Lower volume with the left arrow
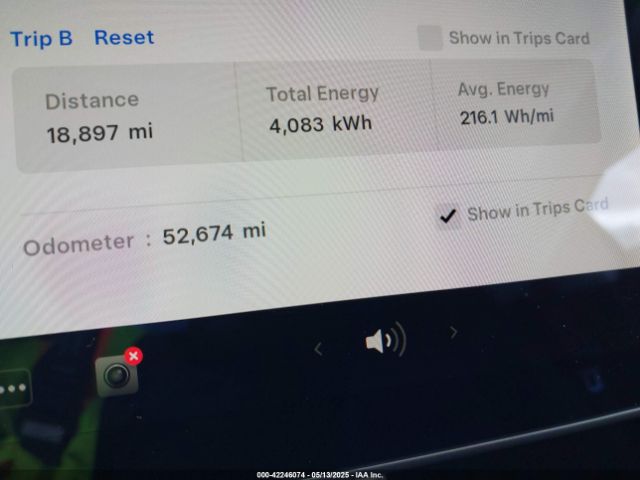 point(319,348)
